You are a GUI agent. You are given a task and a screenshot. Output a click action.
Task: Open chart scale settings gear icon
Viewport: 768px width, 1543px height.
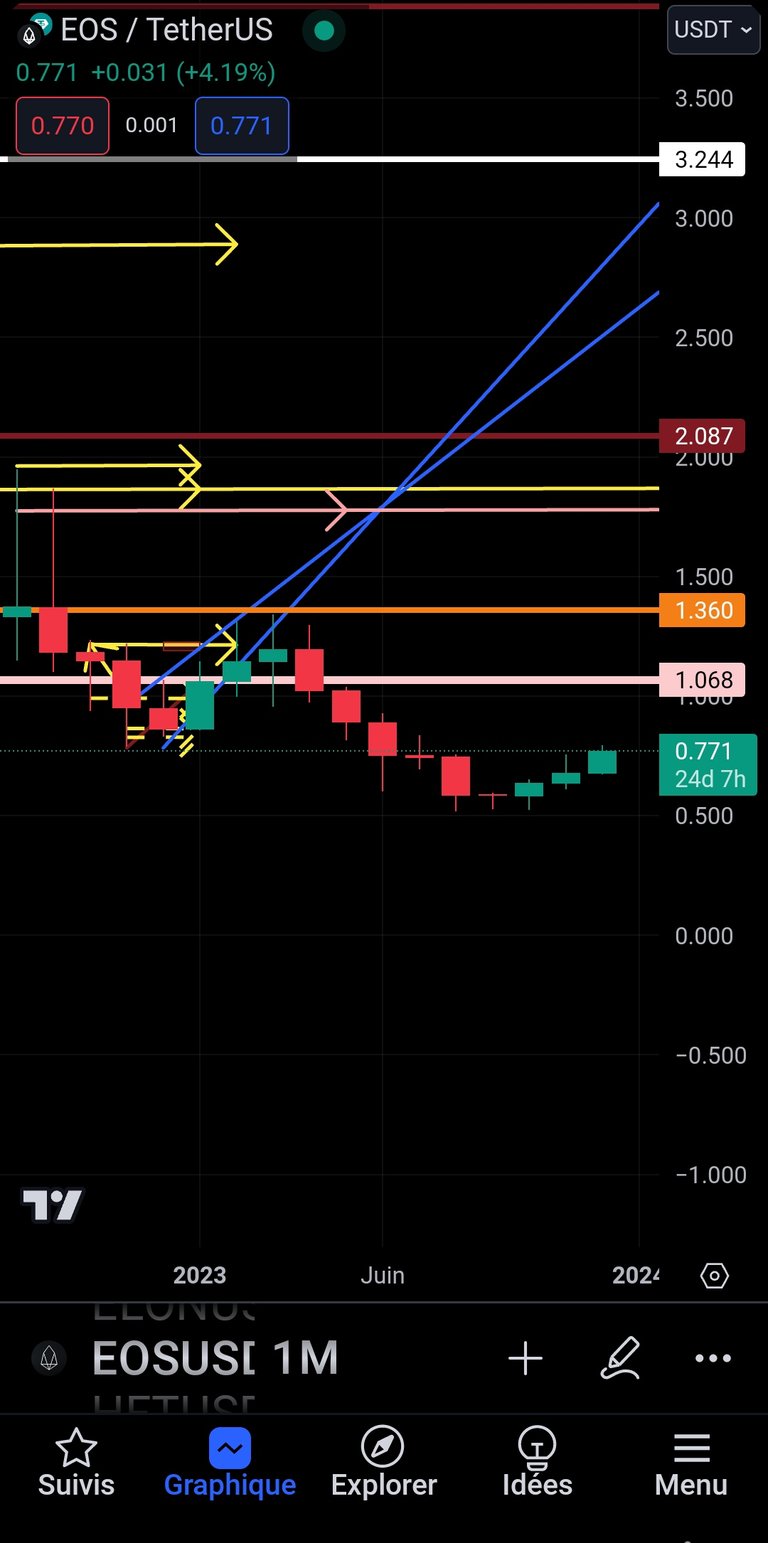click(x=714, y=1276)
